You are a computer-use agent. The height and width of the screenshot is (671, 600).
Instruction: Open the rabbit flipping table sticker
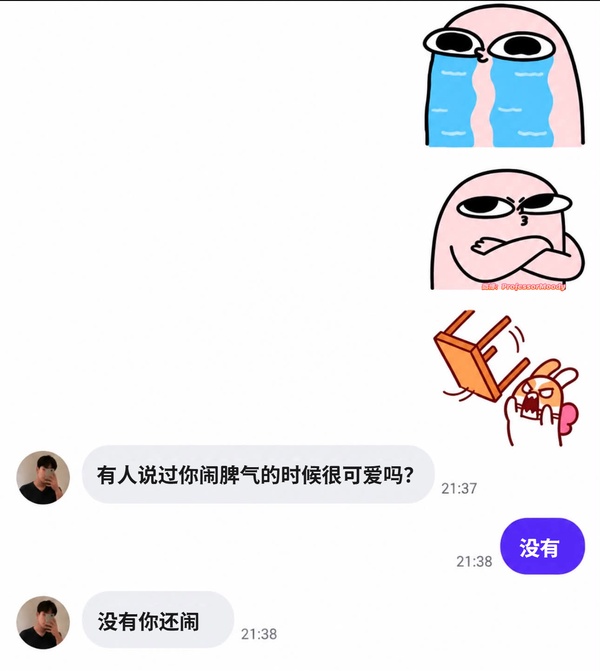pos(508,378)
